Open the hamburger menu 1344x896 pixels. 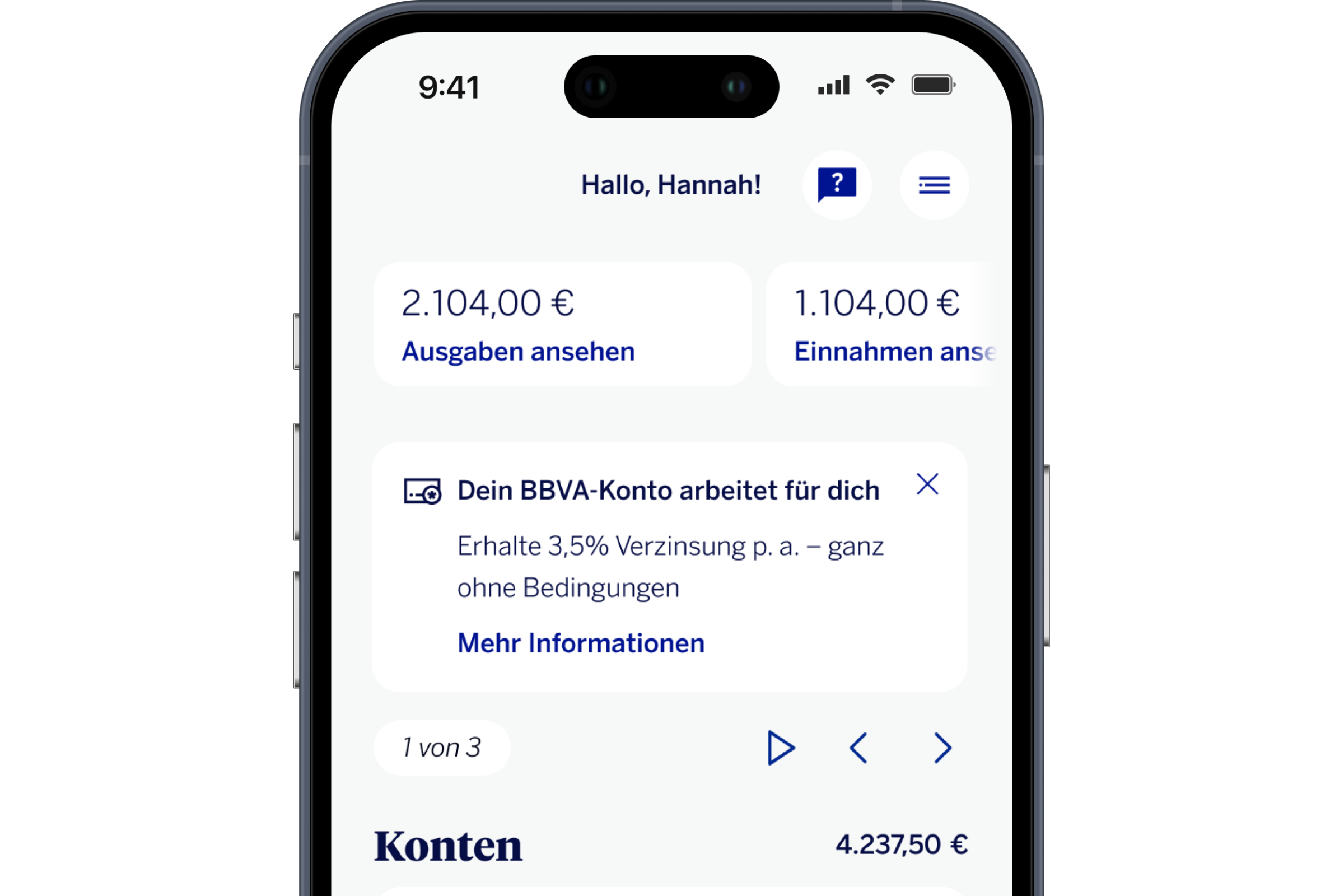point(934,185)
